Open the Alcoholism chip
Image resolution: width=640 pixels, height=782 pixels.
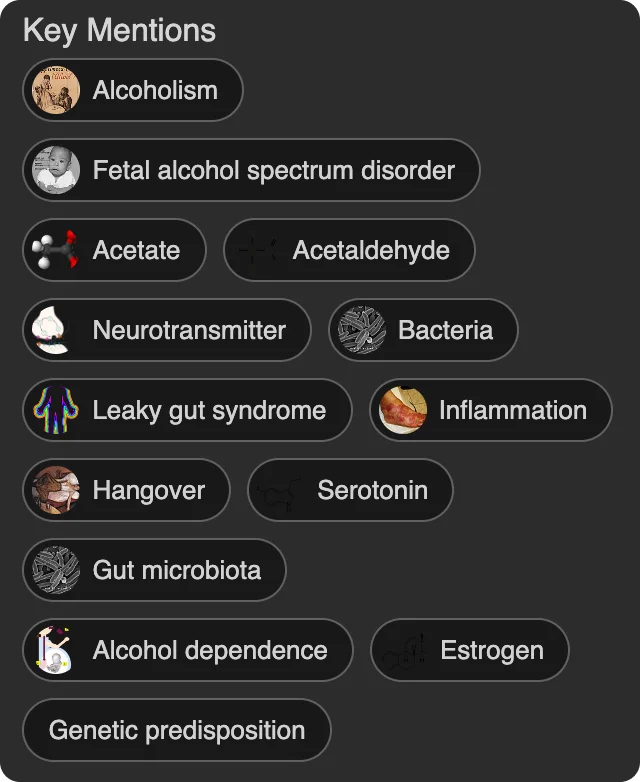[x=133, y=90]
